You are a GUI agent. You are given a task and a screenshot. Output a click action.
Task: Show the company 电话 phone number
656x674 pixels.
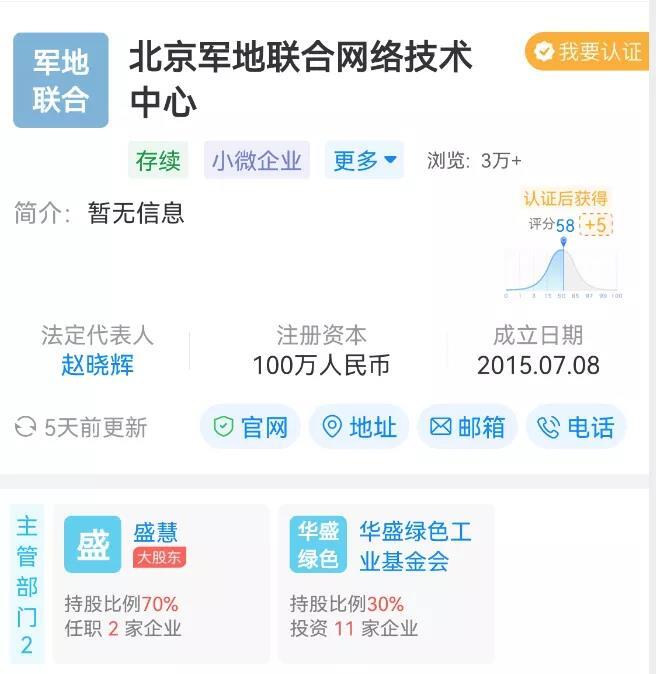click(x=576, y=428)
